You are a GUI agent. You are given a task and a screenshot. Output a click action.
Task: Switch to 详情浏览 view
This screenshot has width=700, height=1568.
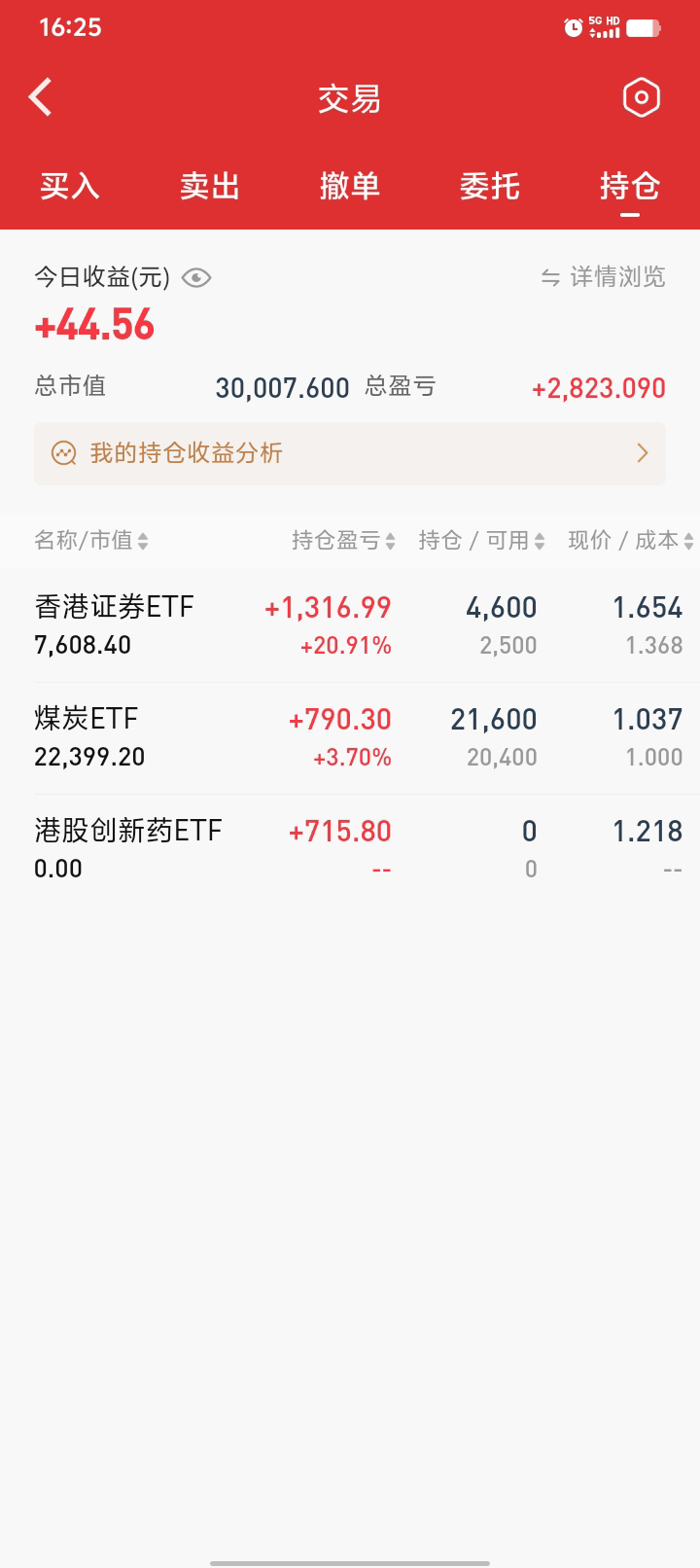(x=604, y=277)
